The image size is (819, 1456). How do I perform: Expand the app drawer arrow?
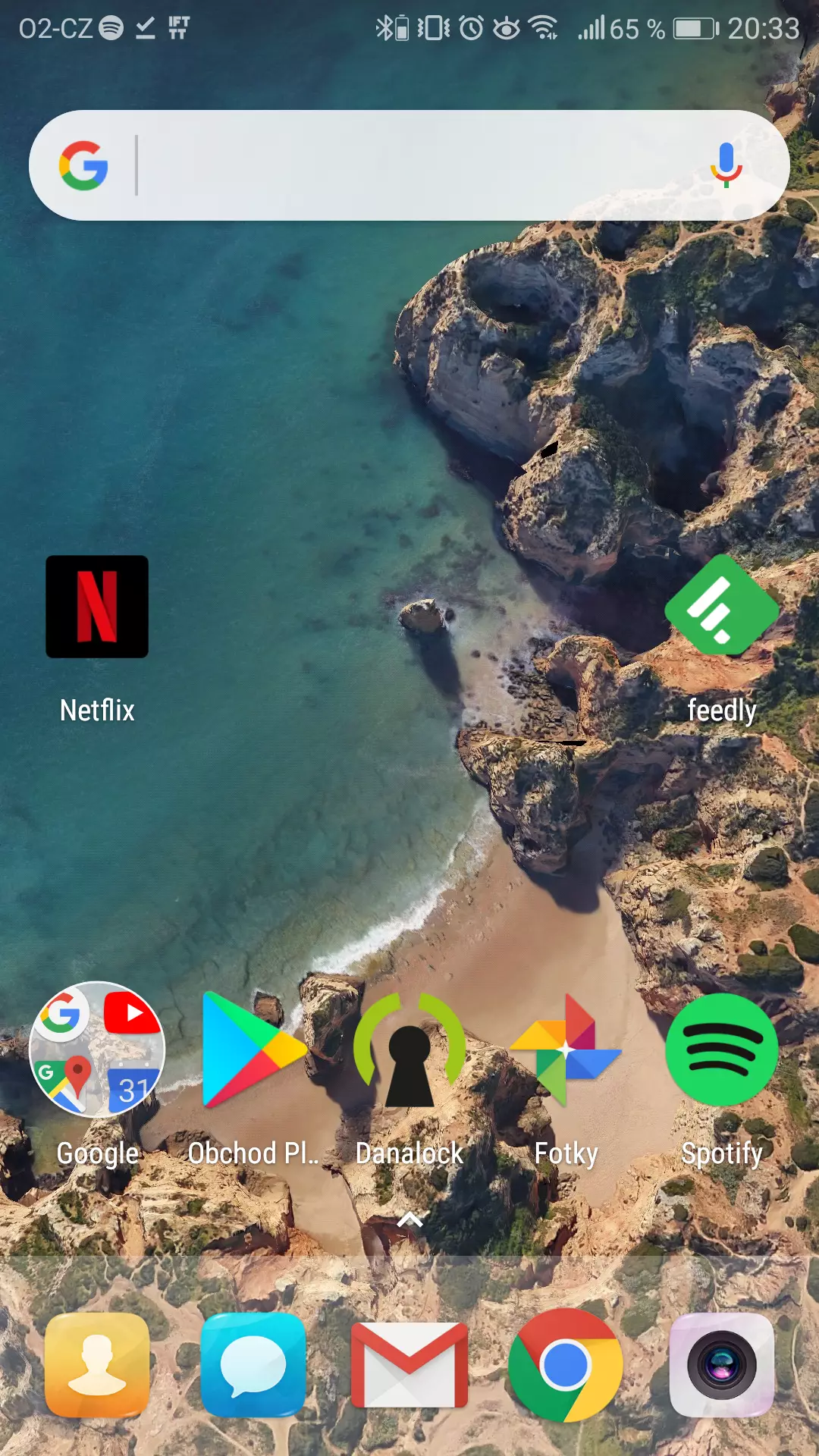point(409,1219)
